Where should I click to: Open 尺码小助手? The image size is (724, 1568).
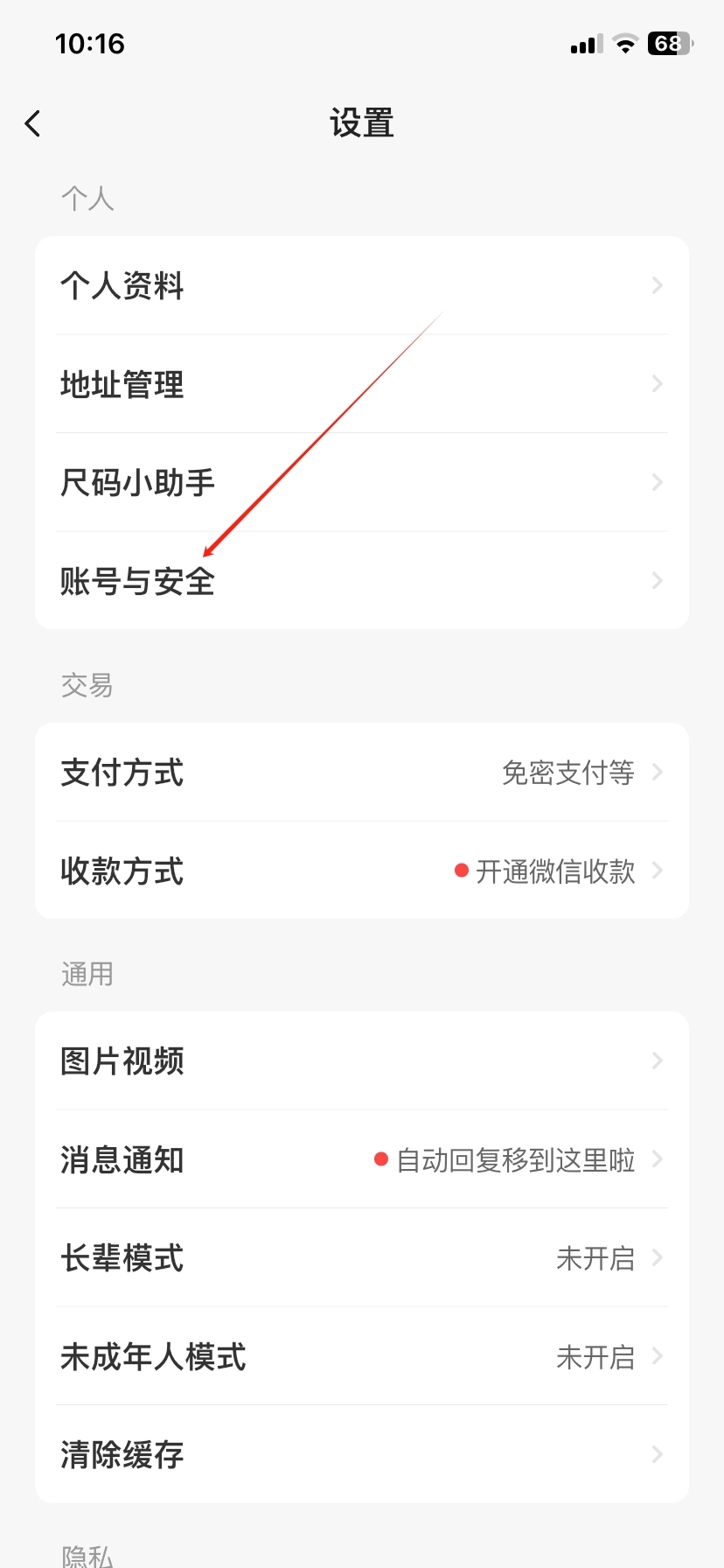[362, 482]
